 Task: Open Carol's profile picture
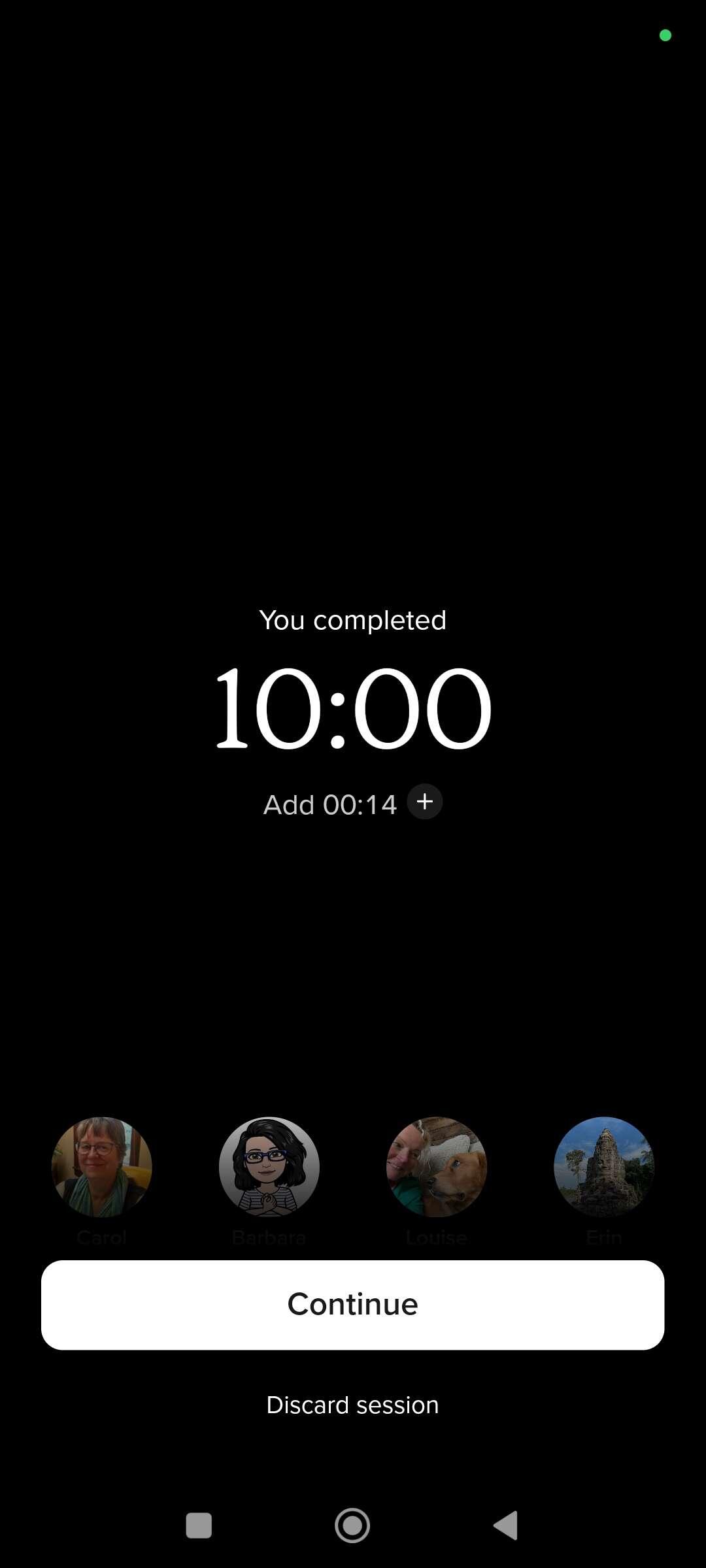point(102,1167)
